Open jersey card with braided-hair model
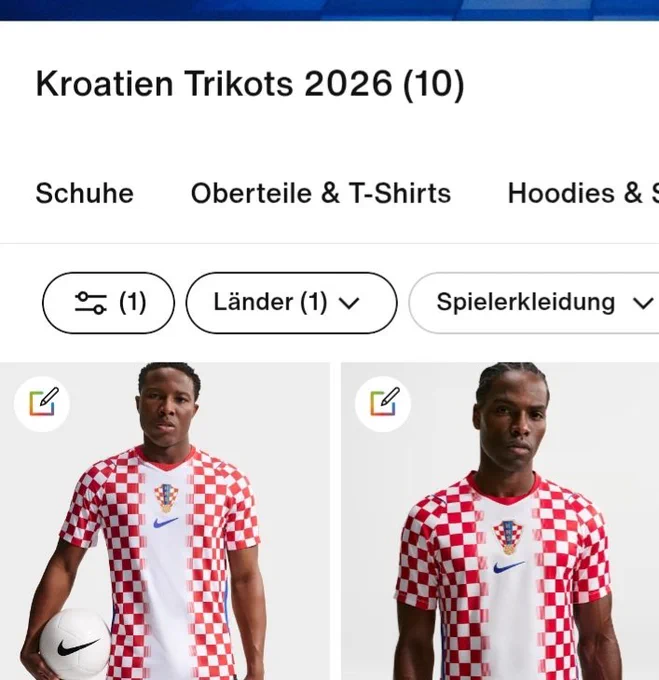Image resolution: width=659 pixels, height=680 pixels. [500, 521]
